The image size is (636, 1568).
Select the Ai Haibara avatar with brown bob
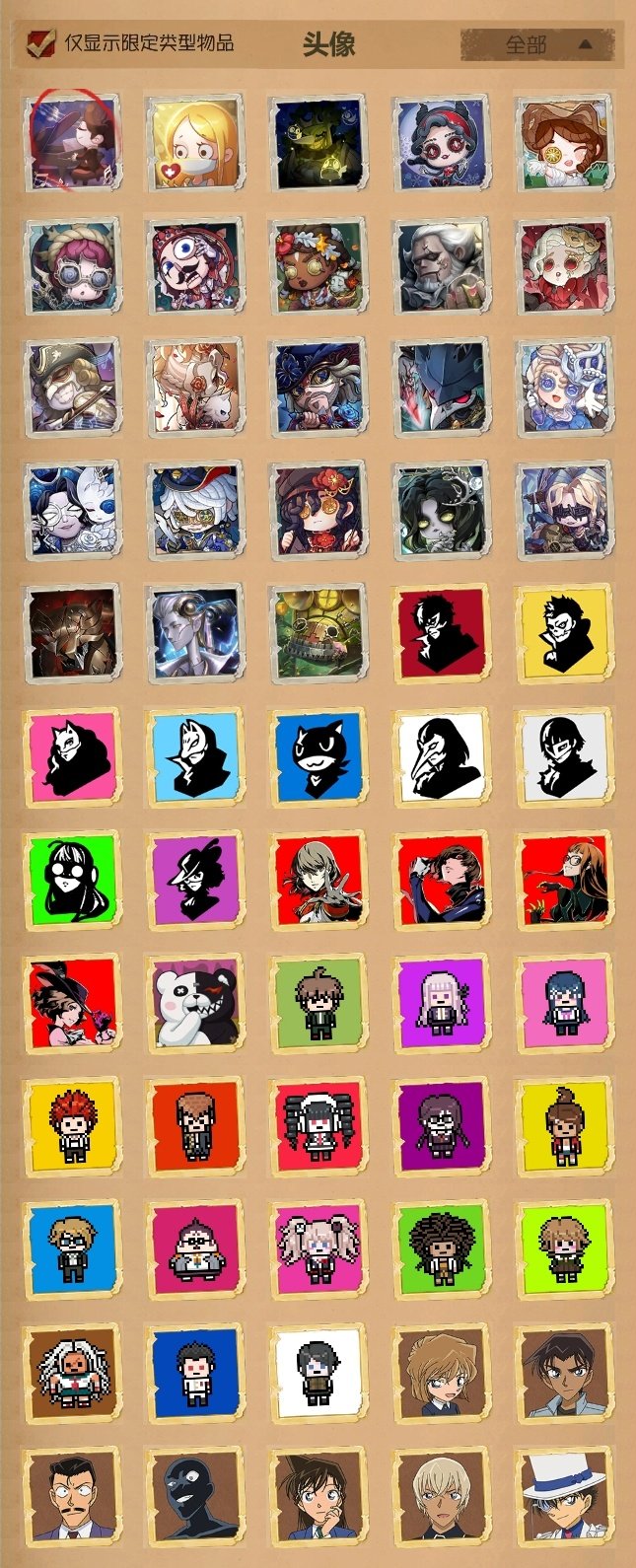(442, 1373)
